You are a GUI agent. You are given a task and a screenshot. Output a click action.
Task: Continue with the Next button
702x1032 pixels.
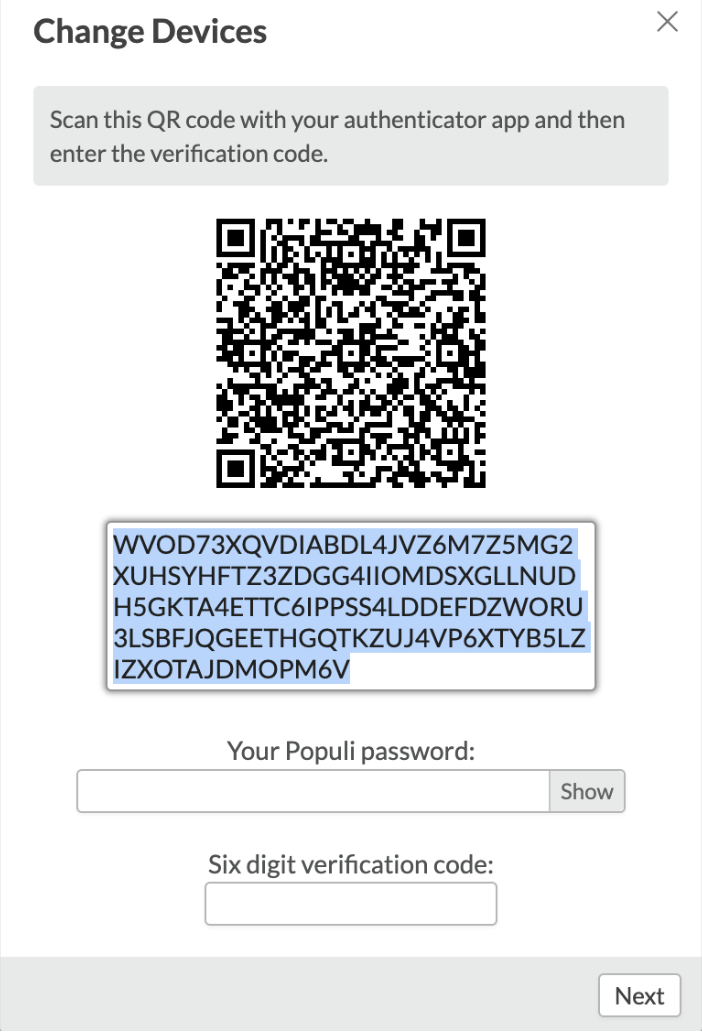point(639,996)
